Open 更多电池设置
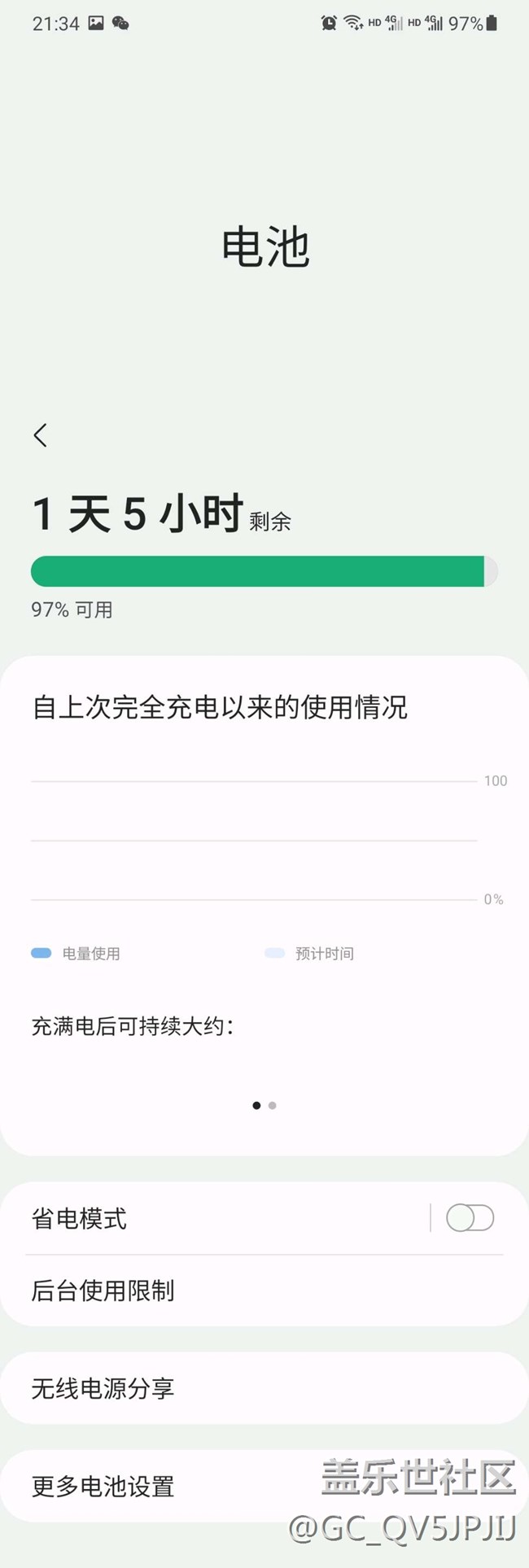This screenshot has height=1568, width=529. click(163, 1487)
